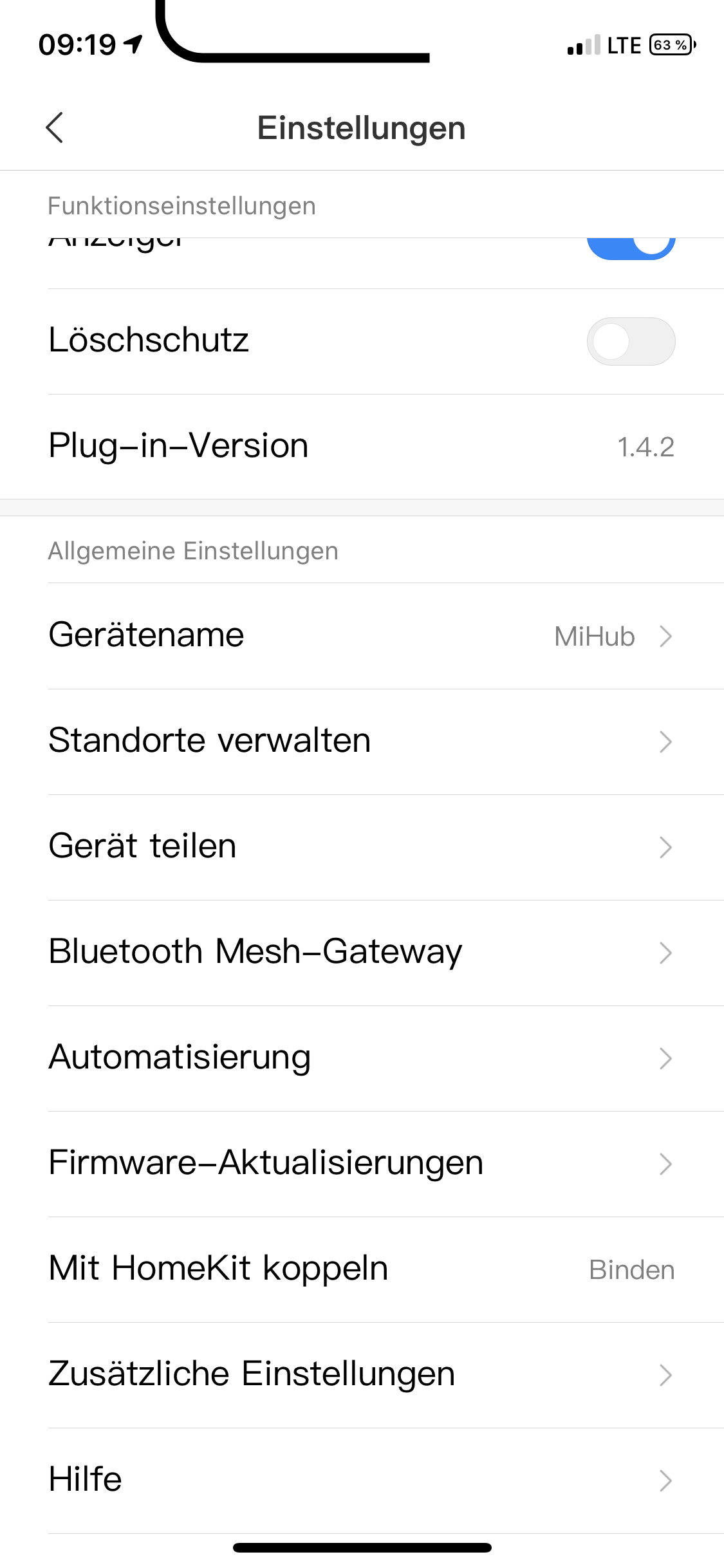Select Gerät teilen
Image resolution: width=724 pixels, height=1568 pixels.
(x=362, y=847)
